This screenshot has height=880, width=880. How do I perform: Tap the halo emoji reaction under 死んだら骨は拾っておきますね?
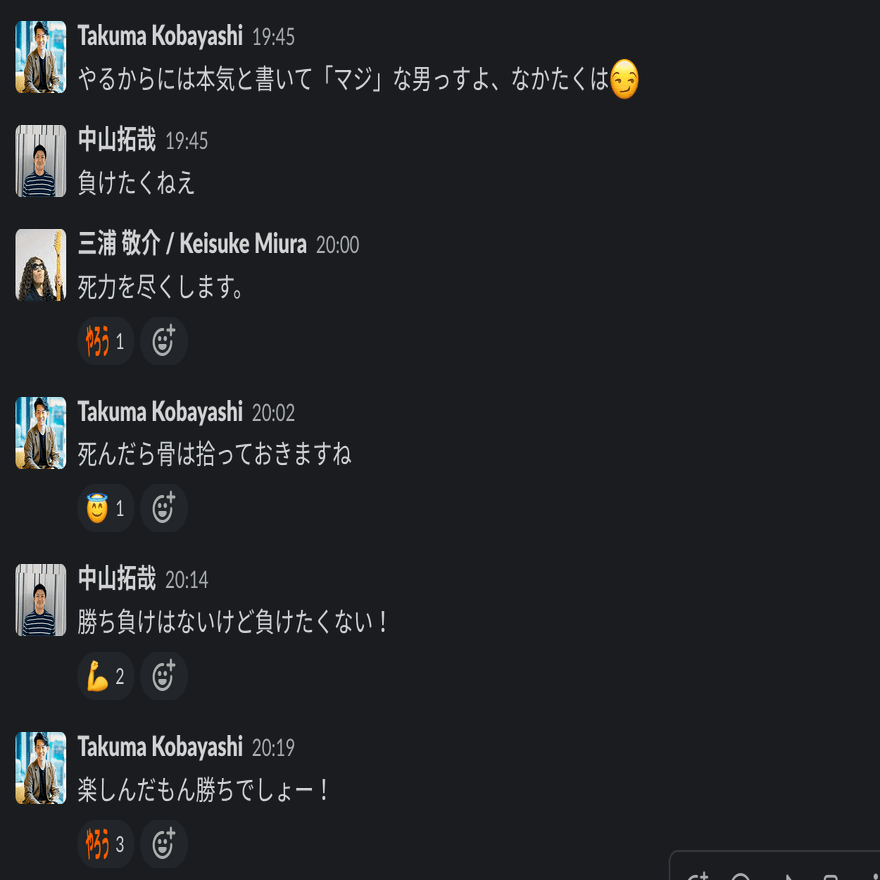point(105,509)
